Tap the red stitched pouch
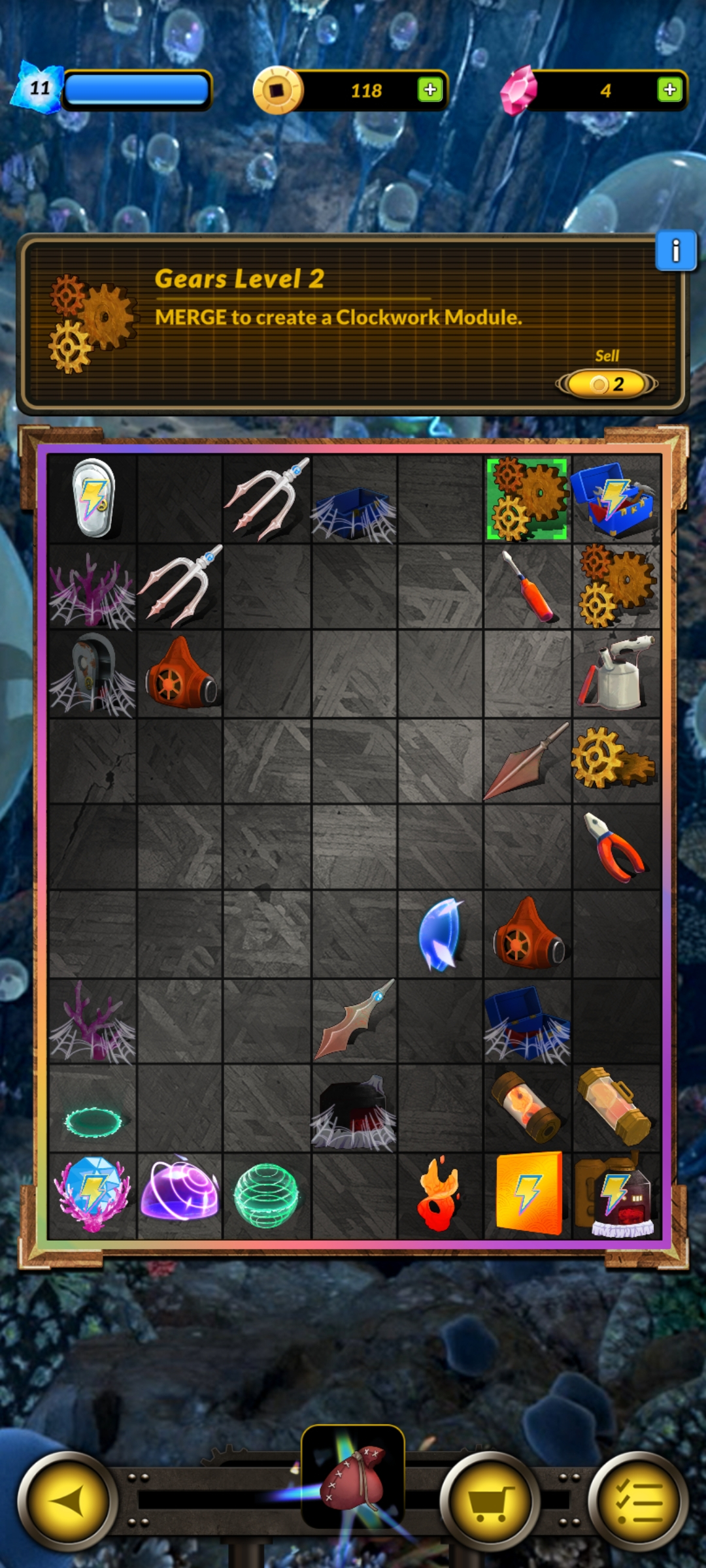Screen dimensions: 706x1568 coord(353,1478)
